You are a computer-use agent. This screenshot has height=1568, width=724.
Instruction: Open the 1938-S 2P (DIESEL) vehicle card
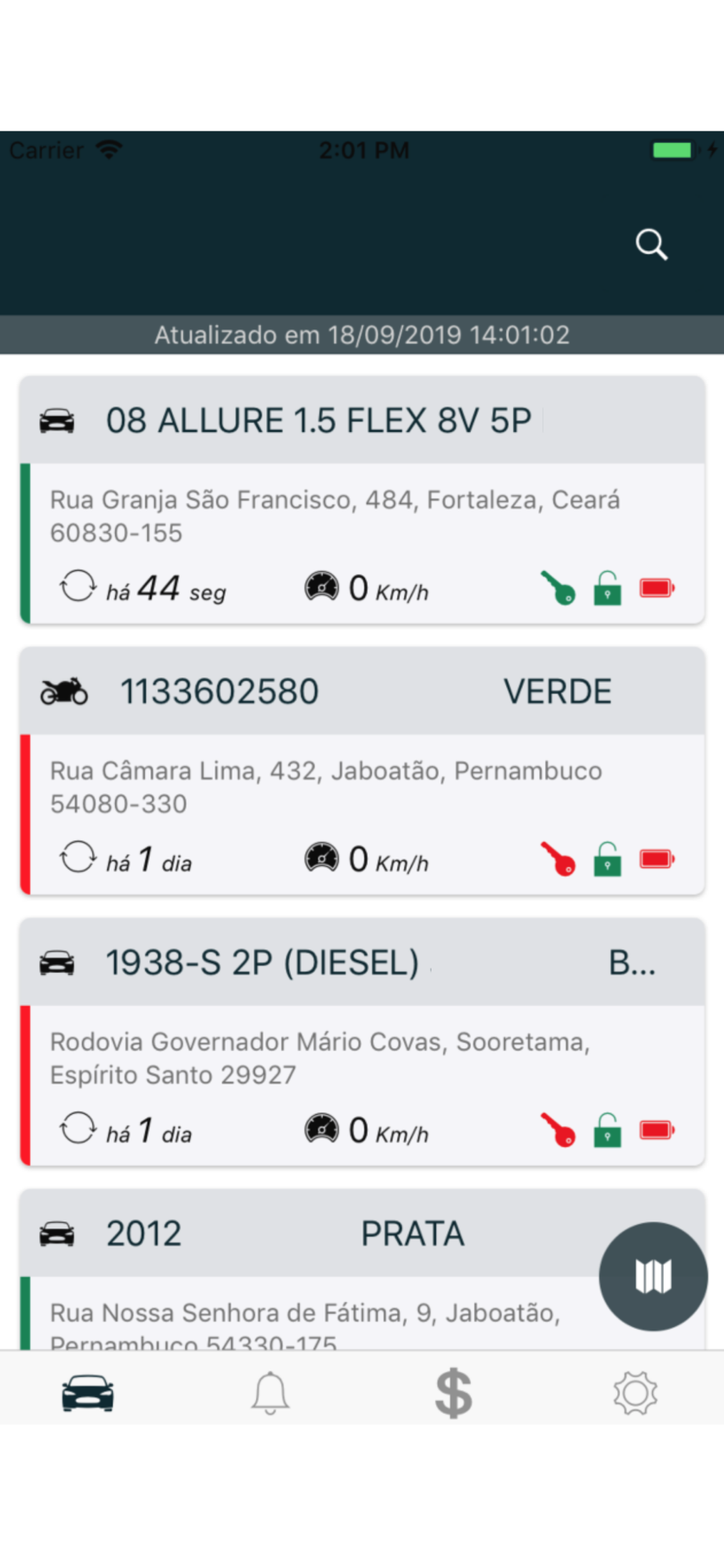tap(362, 1042)
